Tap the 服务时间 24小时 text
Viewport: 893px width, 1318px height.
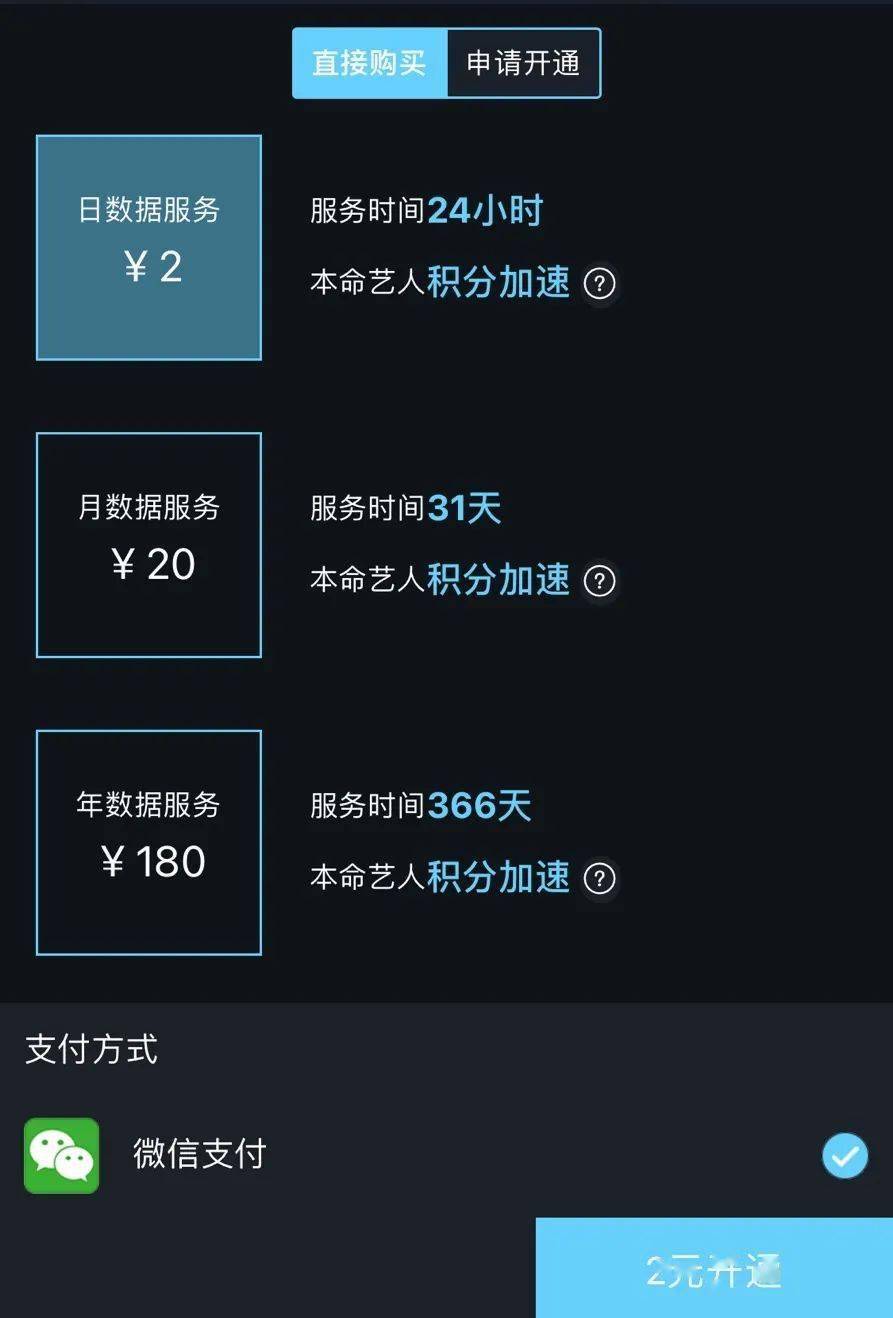coord(425,210)
